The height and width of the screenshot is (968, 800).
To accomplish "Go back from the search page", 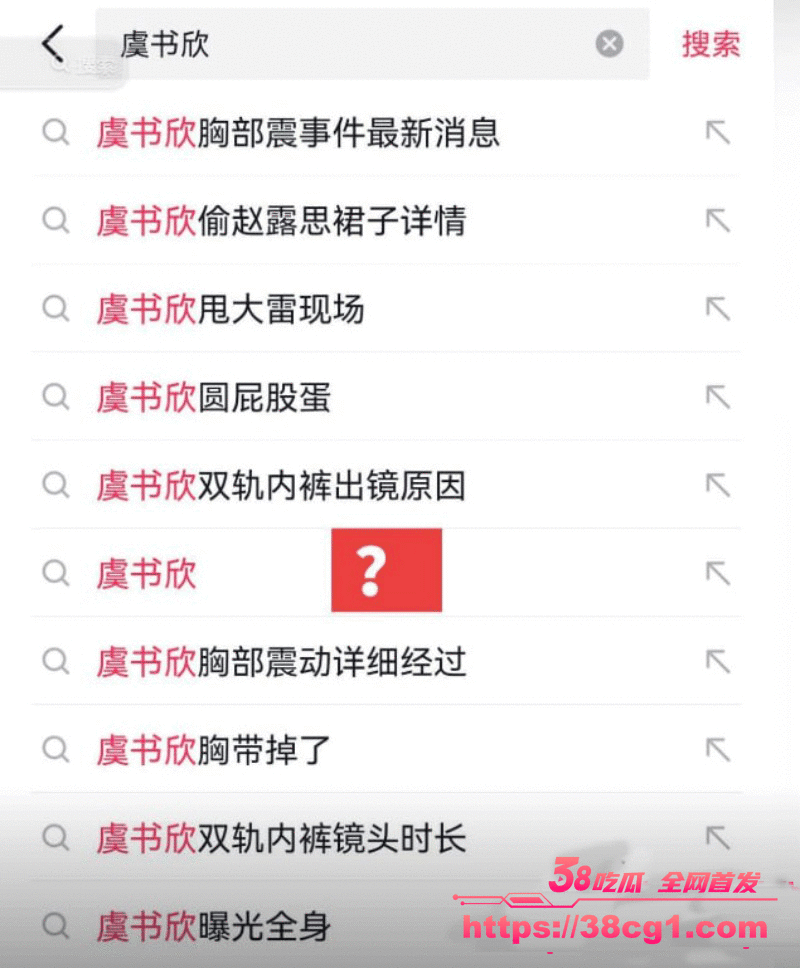I will [x=53, y=44].
